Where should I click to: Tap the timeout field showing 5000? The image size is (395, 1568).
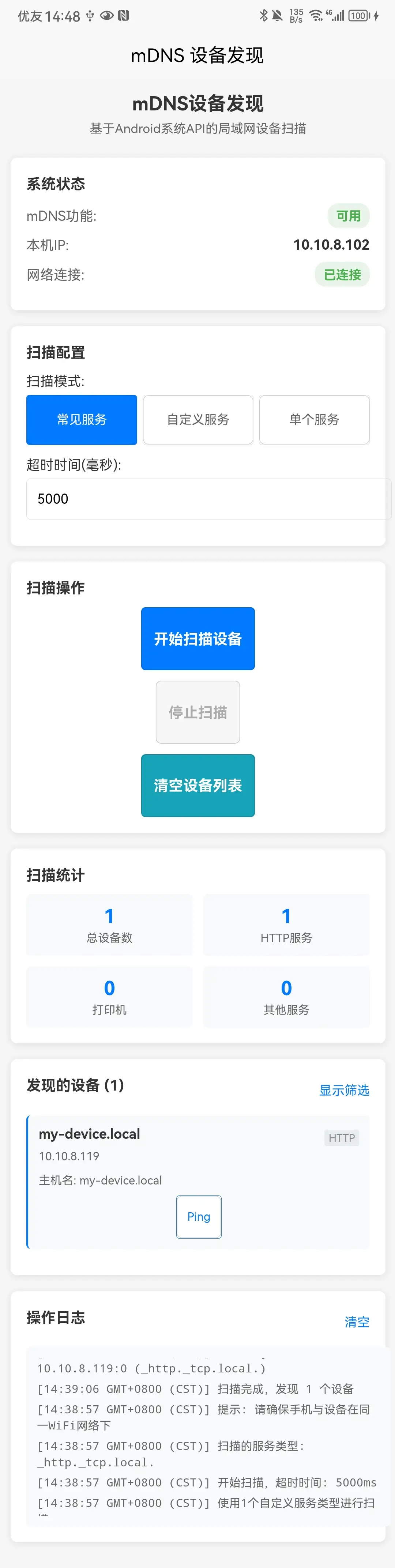[207, 499]
